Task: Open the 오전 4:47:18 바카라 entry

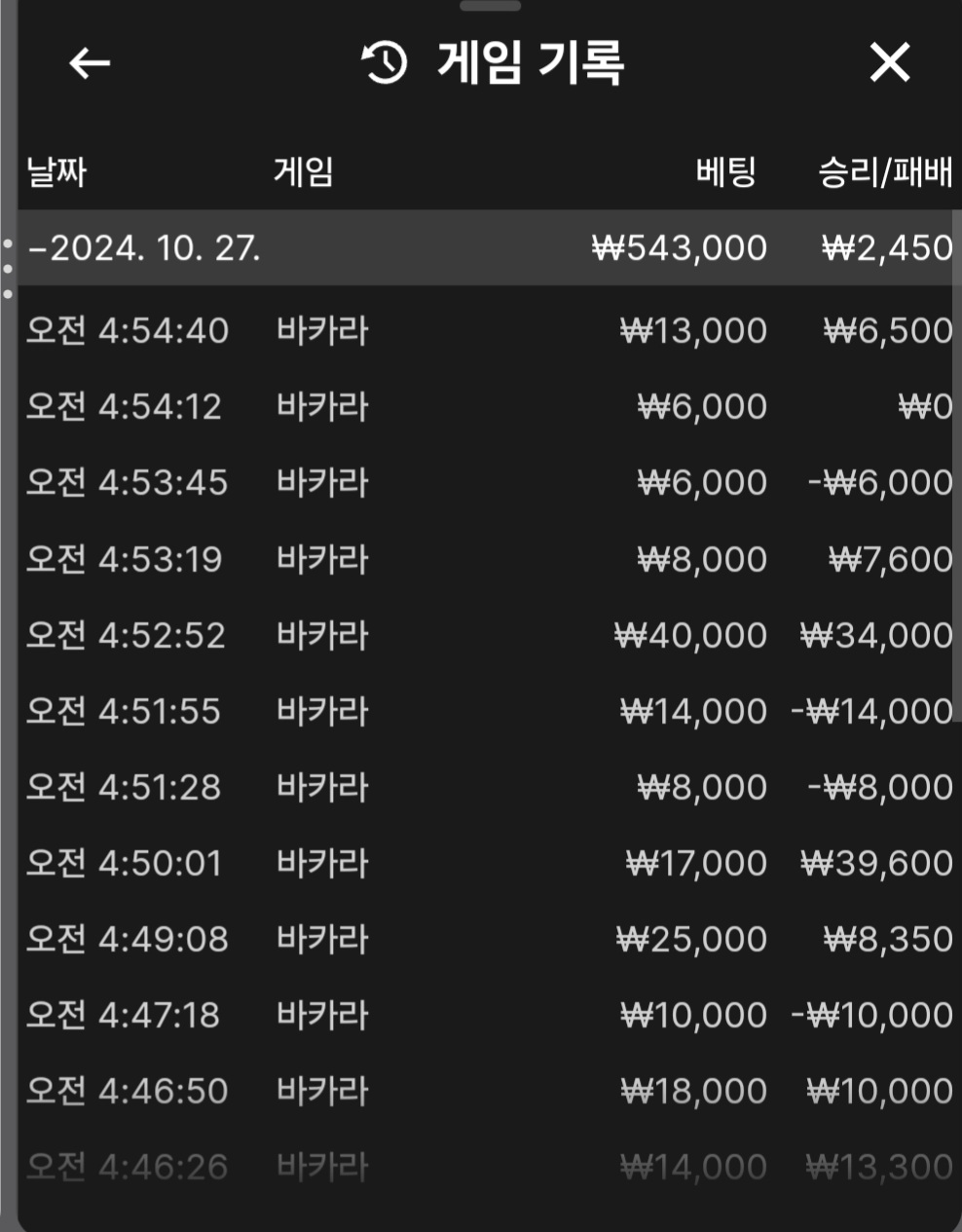Action: click(487, 1015)
